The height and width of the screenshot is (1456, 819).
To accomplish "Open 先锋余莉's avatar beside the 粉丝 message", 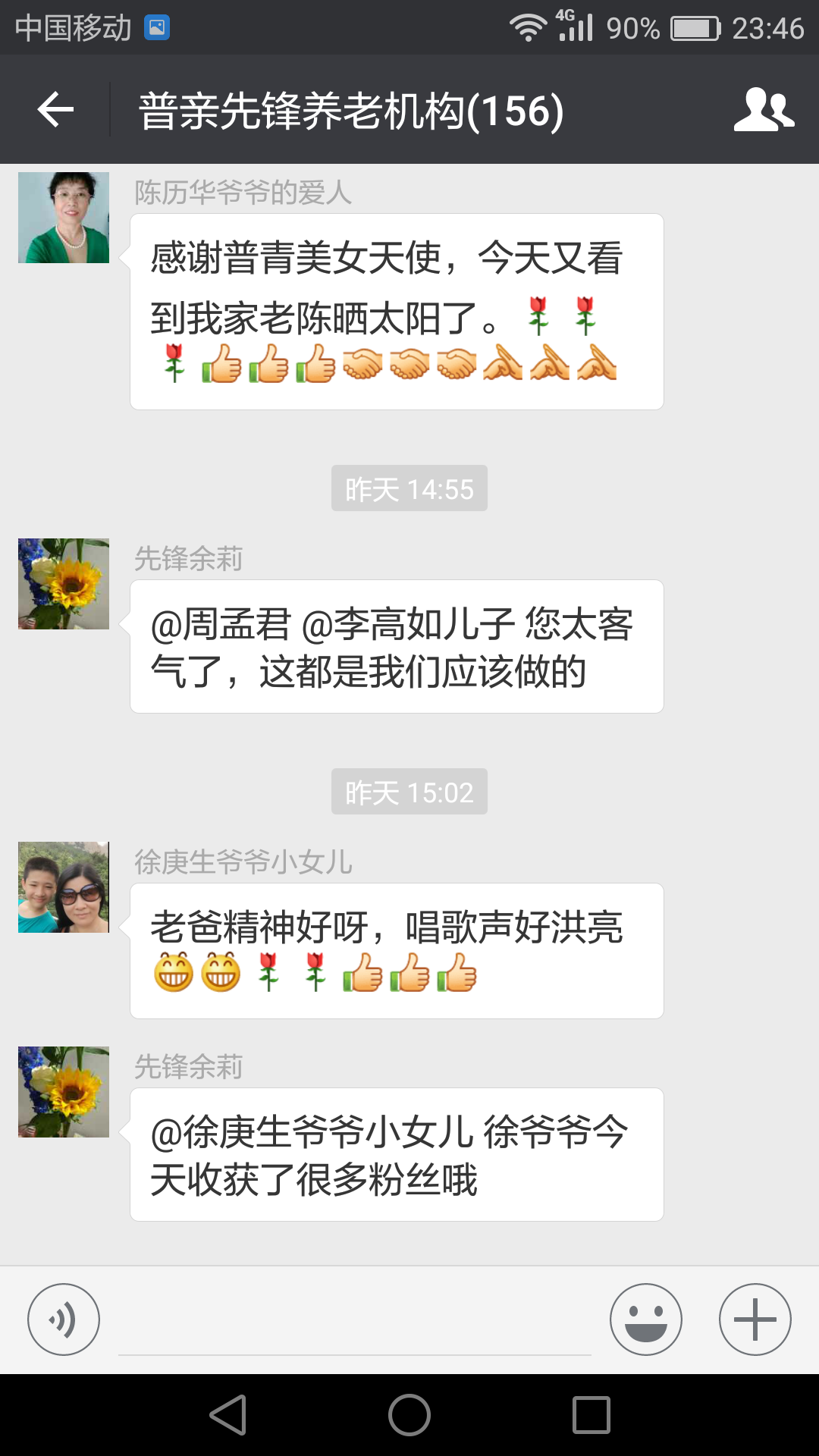I will 64,1092.
